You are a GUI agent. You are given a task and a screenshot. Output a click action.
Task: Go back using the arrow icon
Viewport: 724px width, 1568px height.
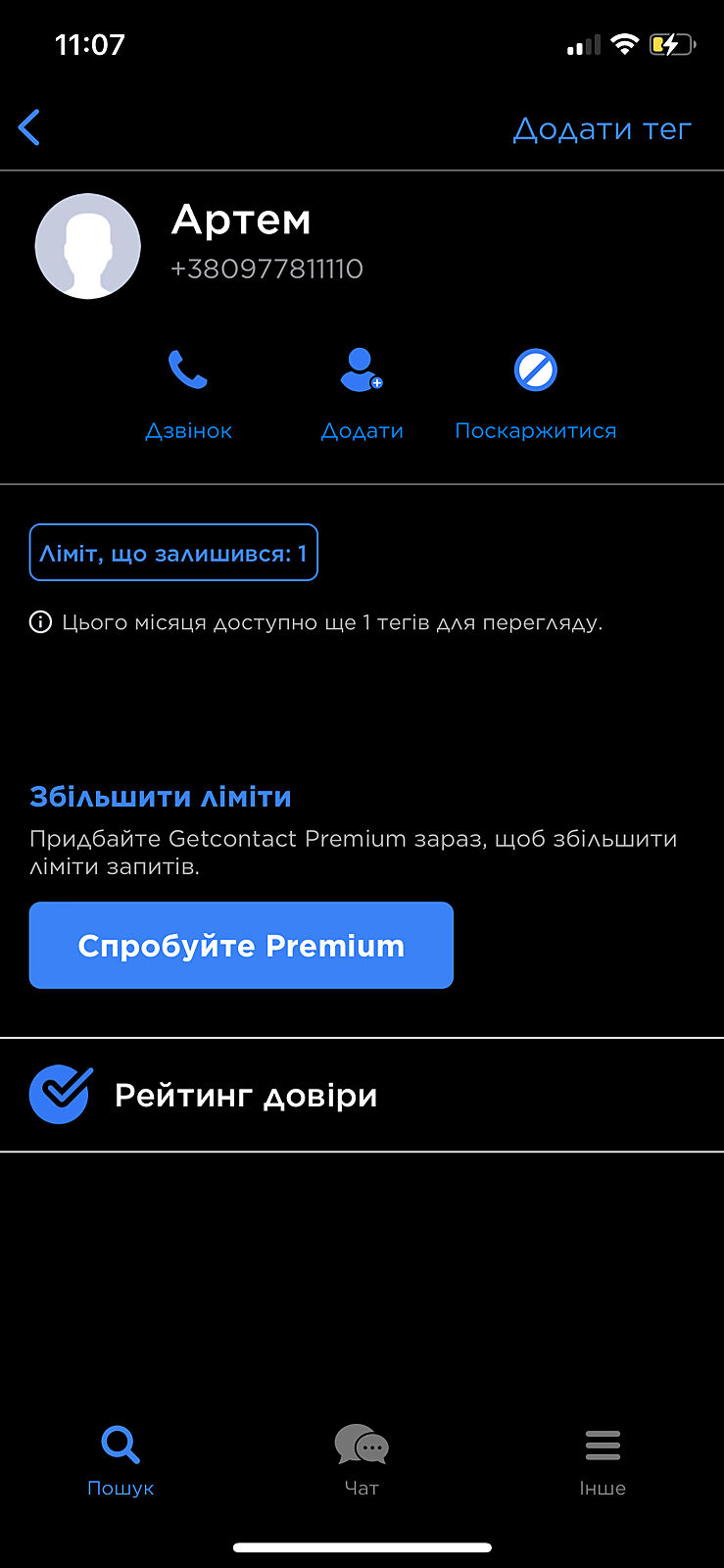(x=29, y=127)
